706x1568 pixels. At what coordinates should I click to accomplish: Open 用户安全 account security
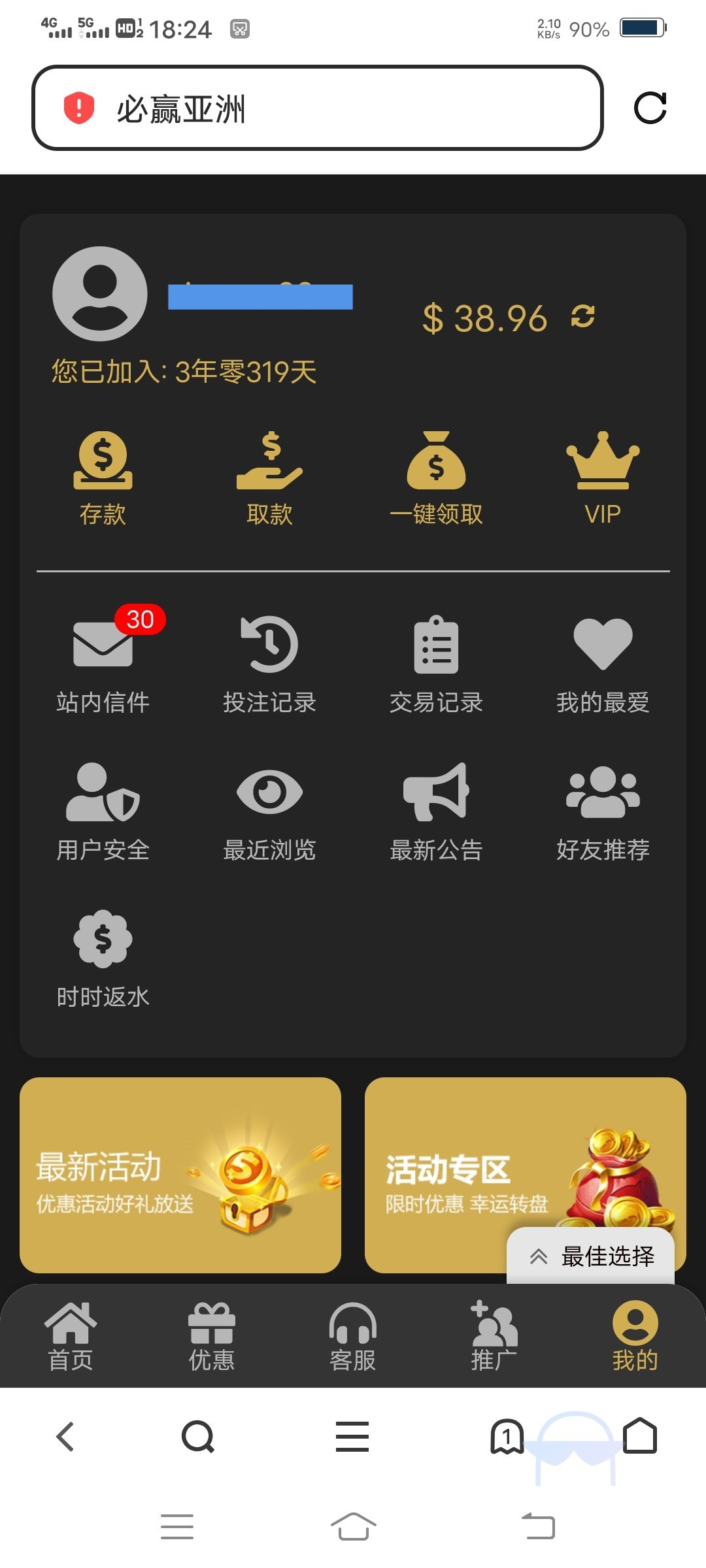pyautogui.click(x=103, y=811)
